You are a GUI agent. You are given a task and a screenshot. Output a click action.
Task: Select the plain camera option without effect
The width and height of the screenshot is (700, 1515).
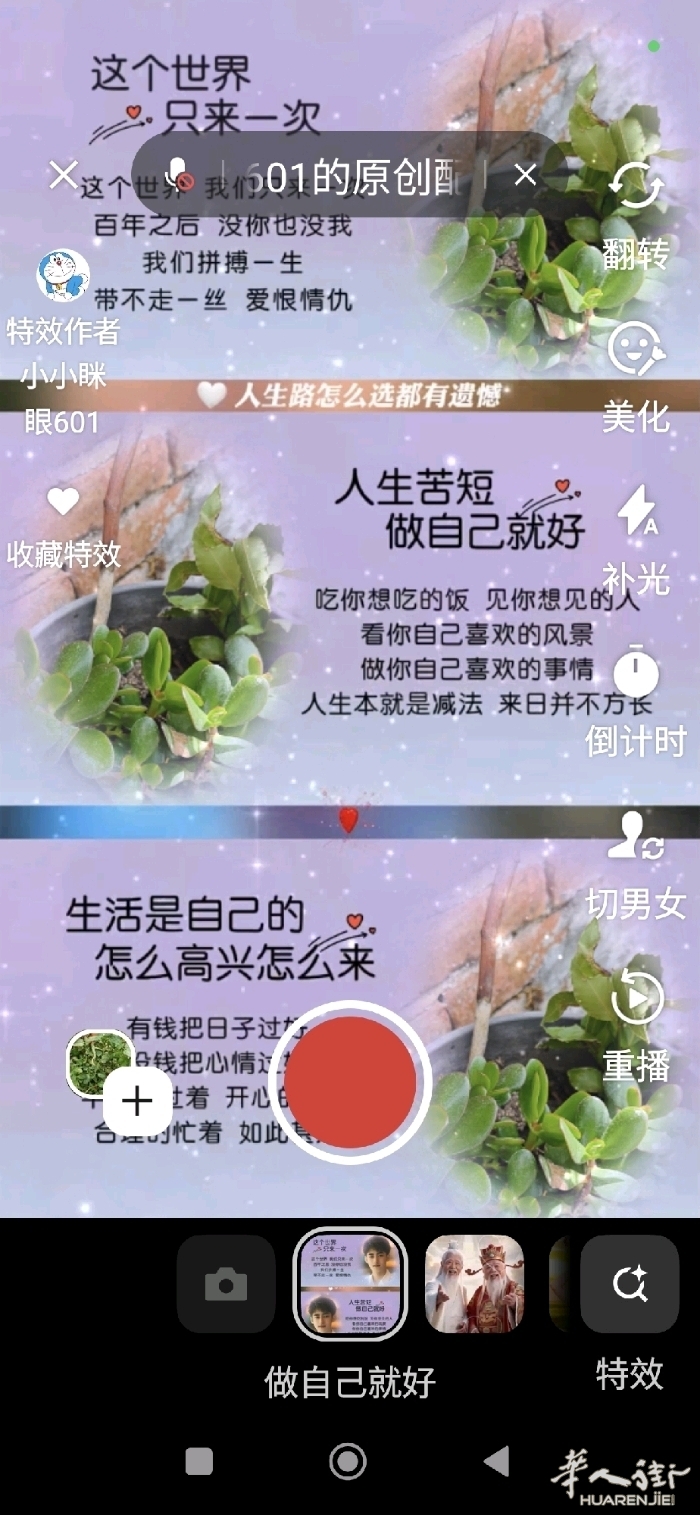tap(226, 1284)
